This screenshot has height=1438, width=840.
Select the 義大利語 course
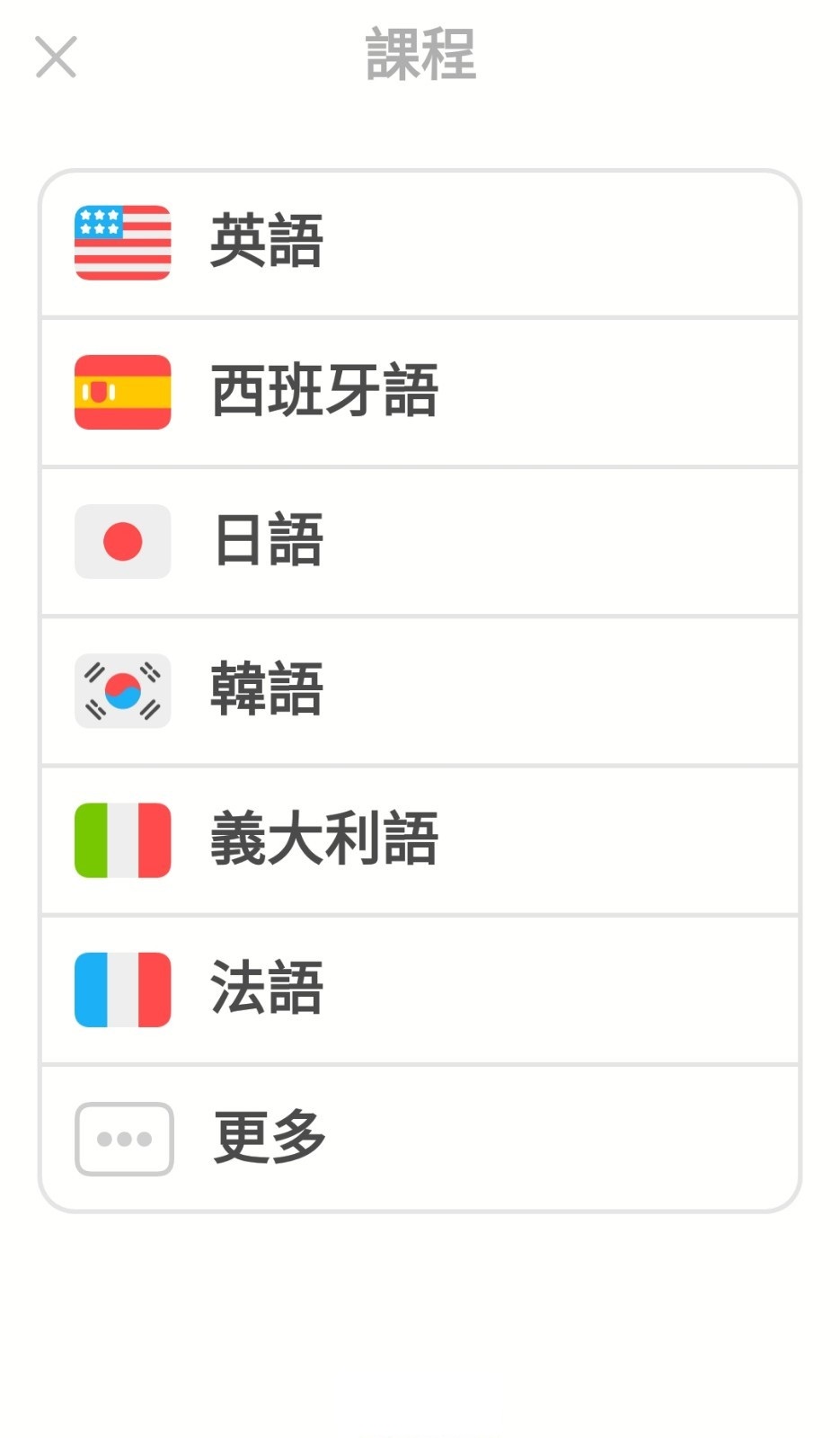[x=419, y=839]
